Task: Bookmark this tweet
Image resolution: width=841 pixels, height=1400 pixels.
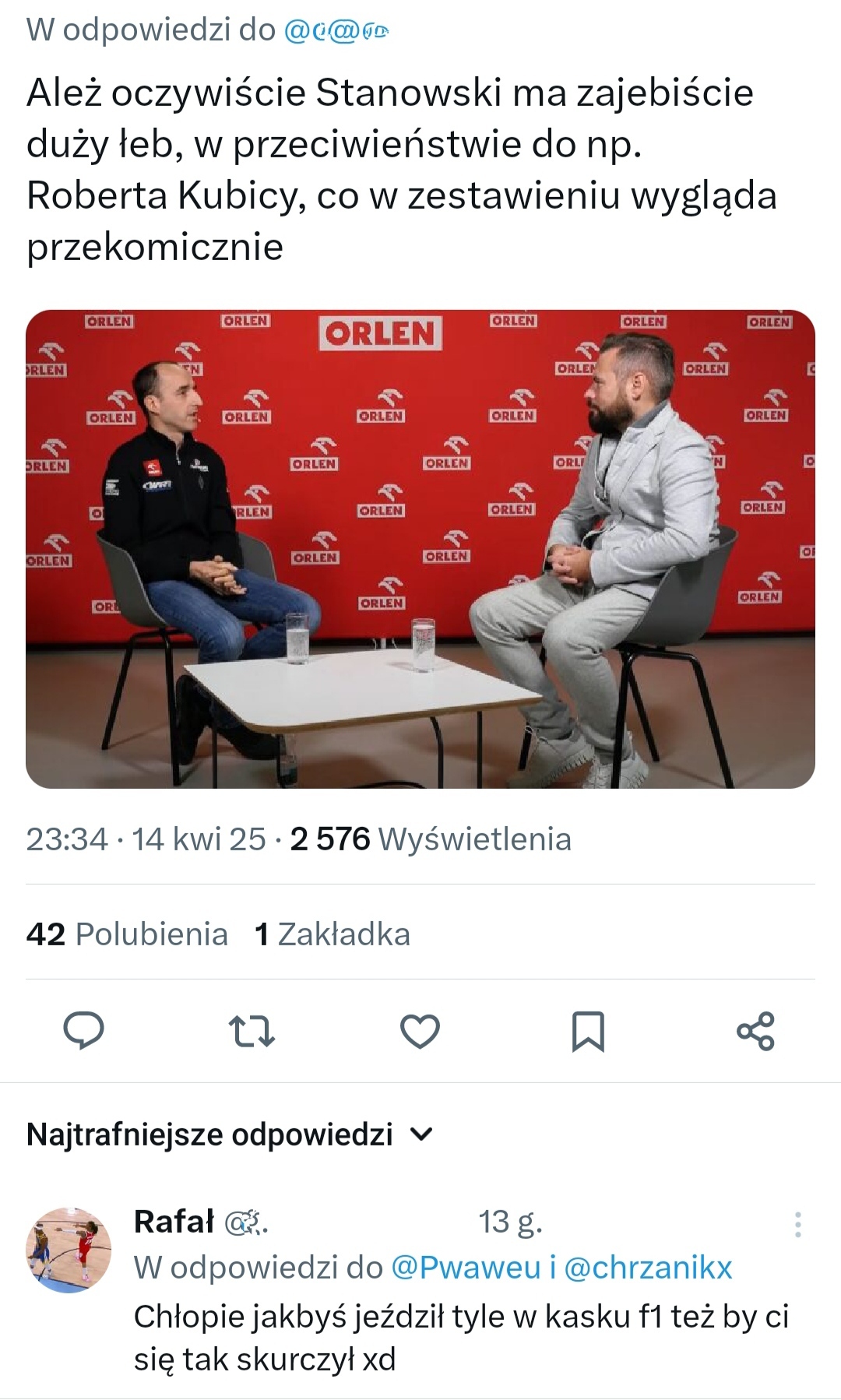Action: click(x=588, y=1031)
